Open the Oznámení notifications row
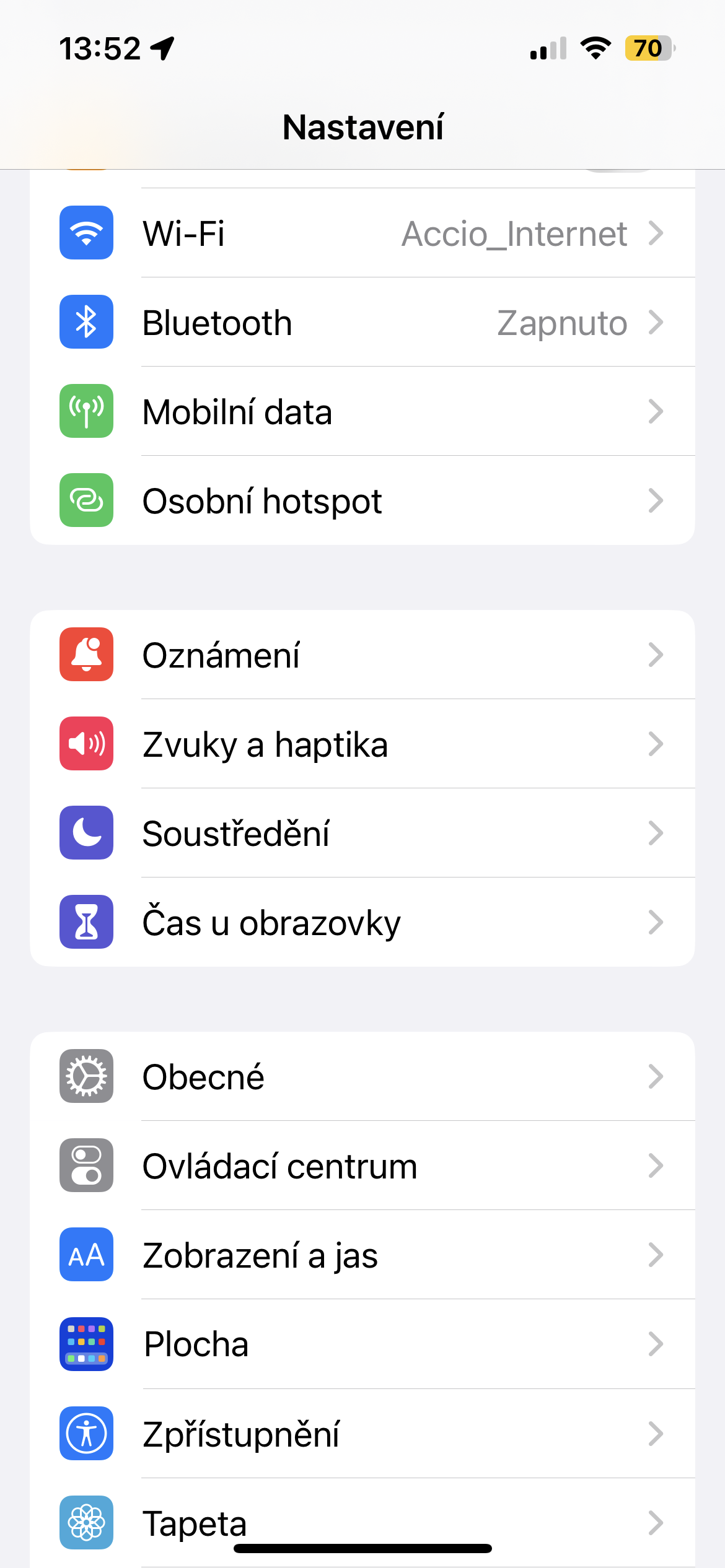725x1568 pixels. [362, 655]
